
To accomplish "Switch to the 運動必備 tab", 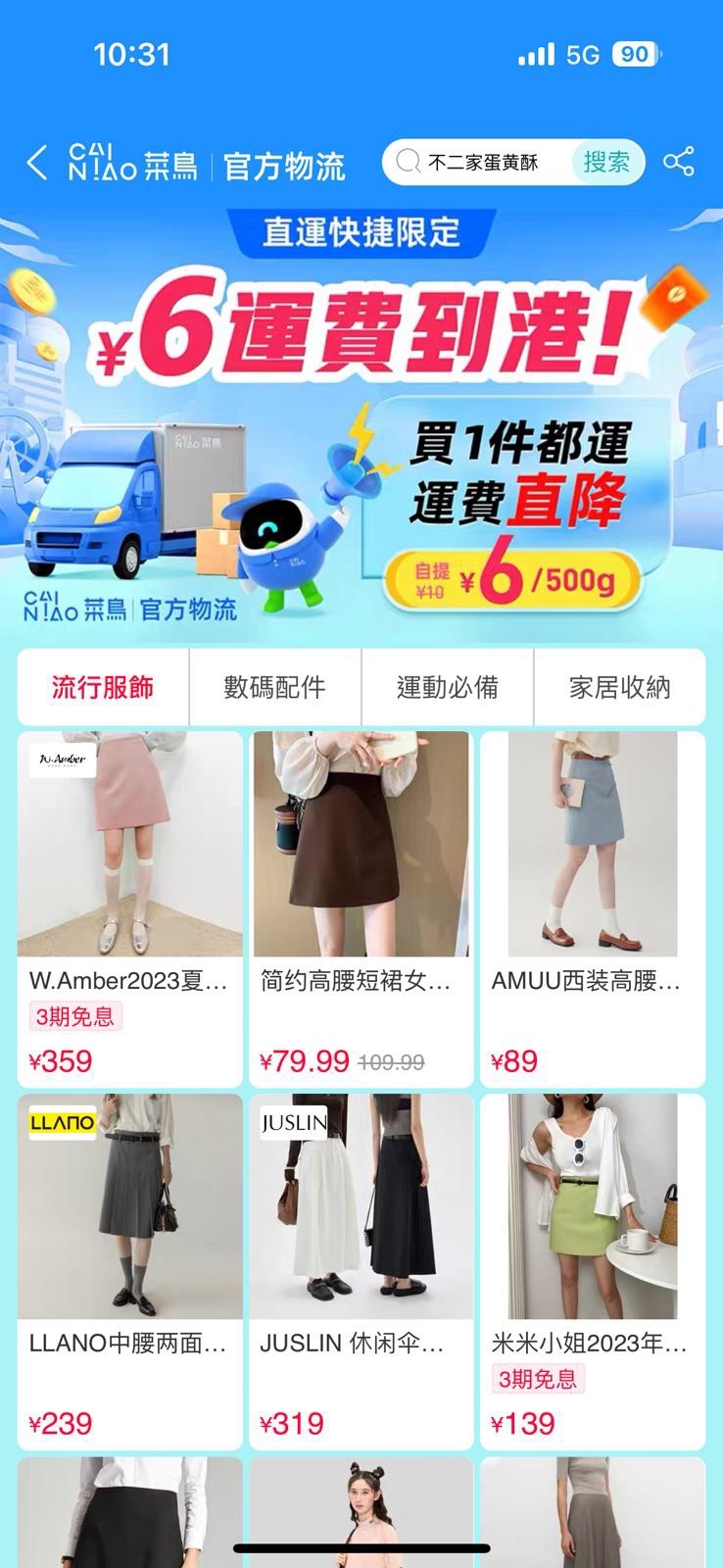I will tap(447, 687).
